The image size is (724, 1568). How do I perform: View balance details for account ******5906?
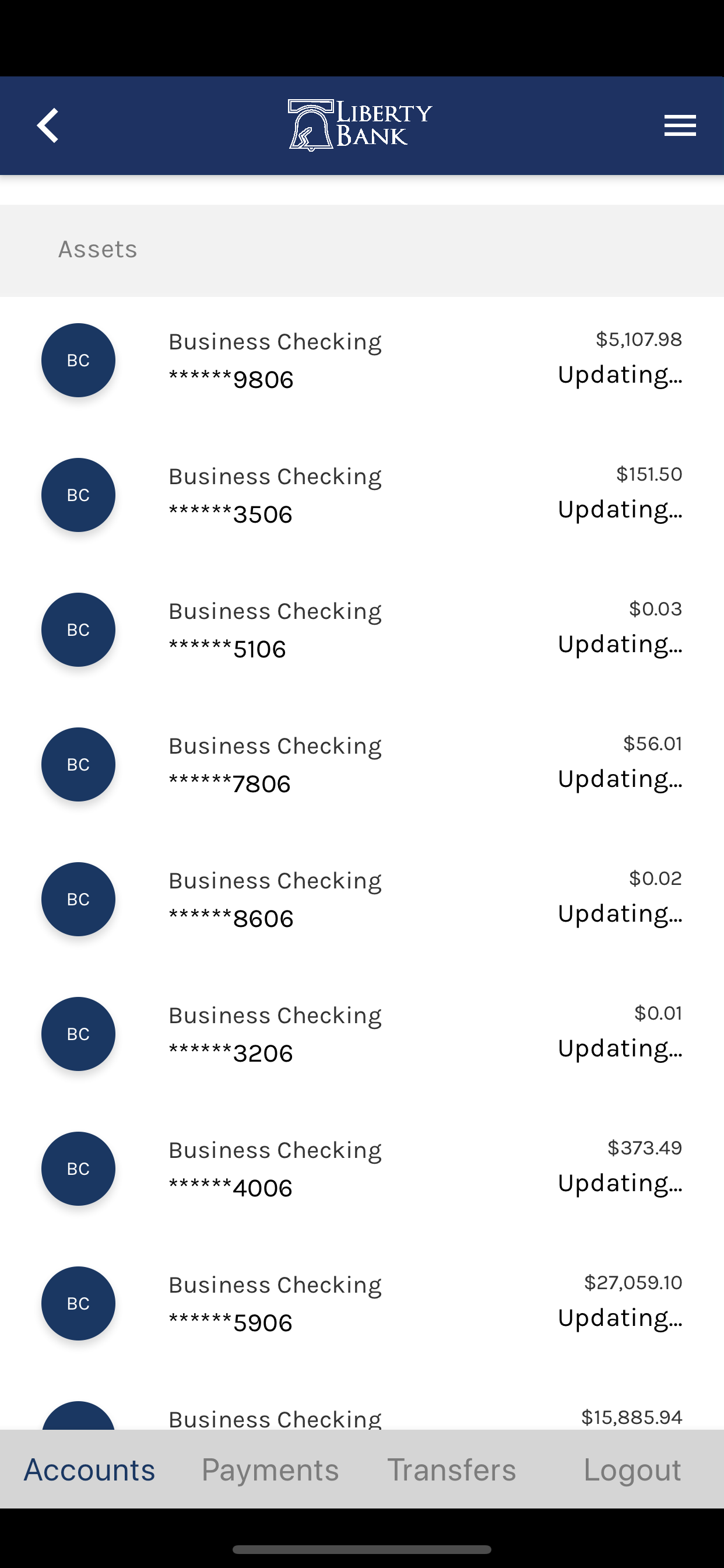tap(633, 1283)
